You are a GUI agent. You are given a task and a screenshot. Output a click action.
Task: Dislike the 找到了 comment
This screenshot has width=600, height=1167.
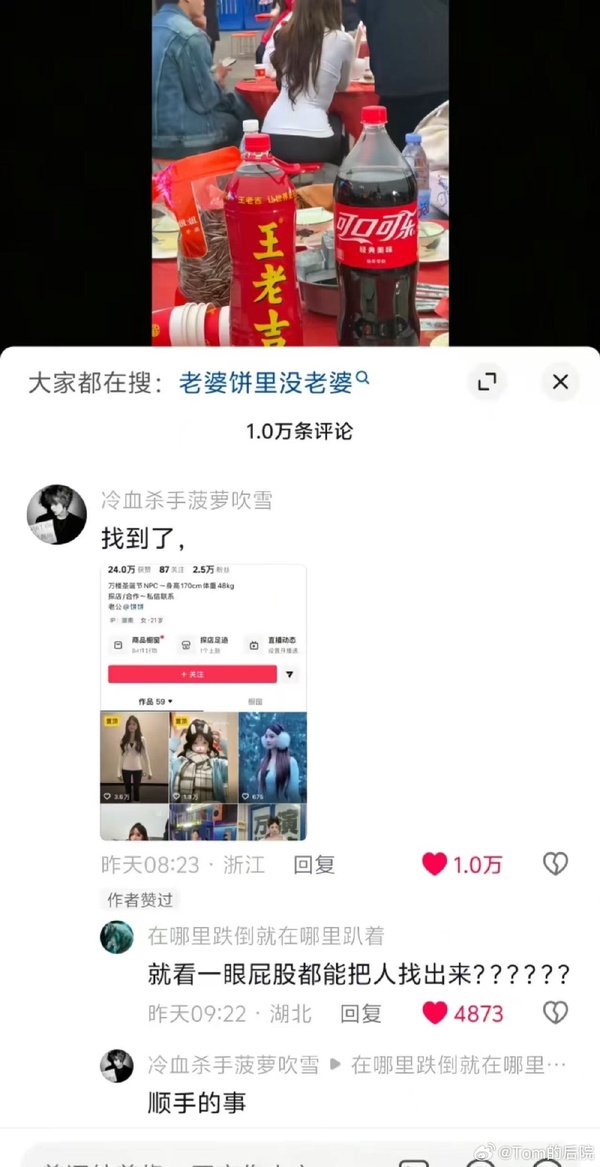pyautogui.click(x=555, y=864)
